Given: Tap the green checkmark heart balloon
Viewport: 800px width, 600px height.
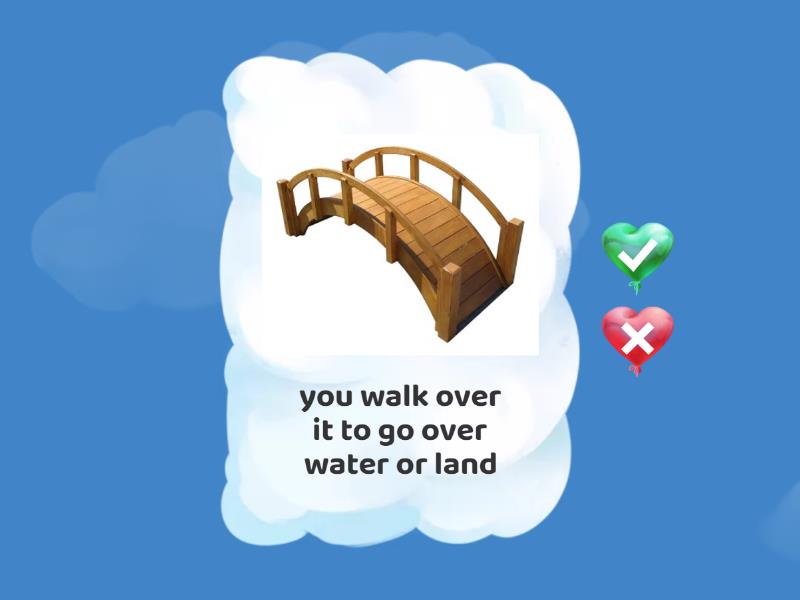Looking at the screenshot, I should (637, 253).
